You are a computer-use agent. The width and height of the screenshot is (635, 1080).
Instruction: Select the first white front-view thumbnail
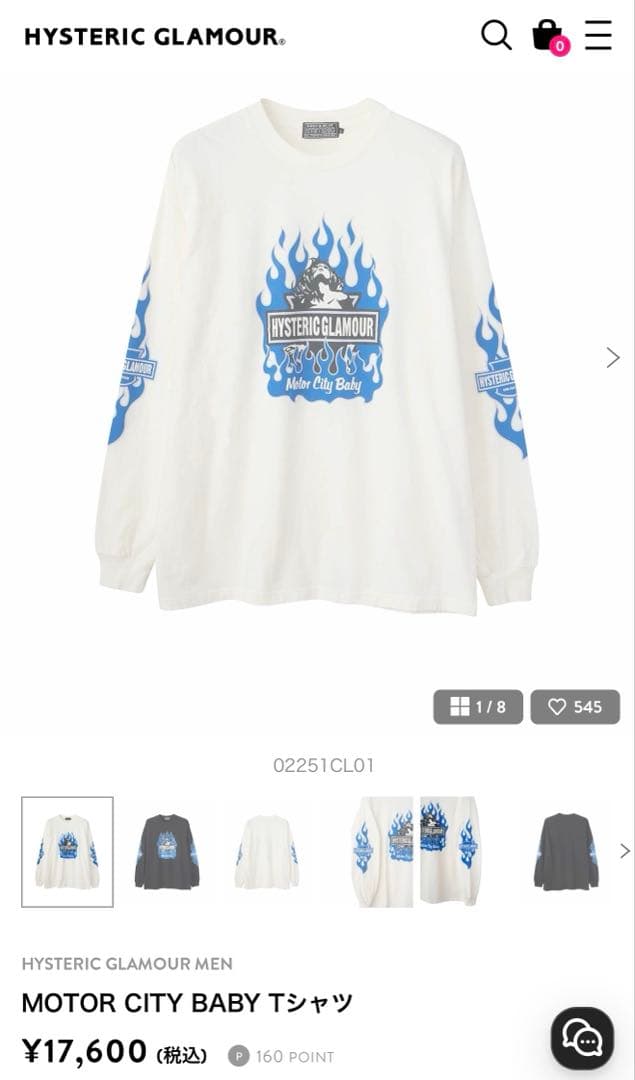(x=68, y=852)
